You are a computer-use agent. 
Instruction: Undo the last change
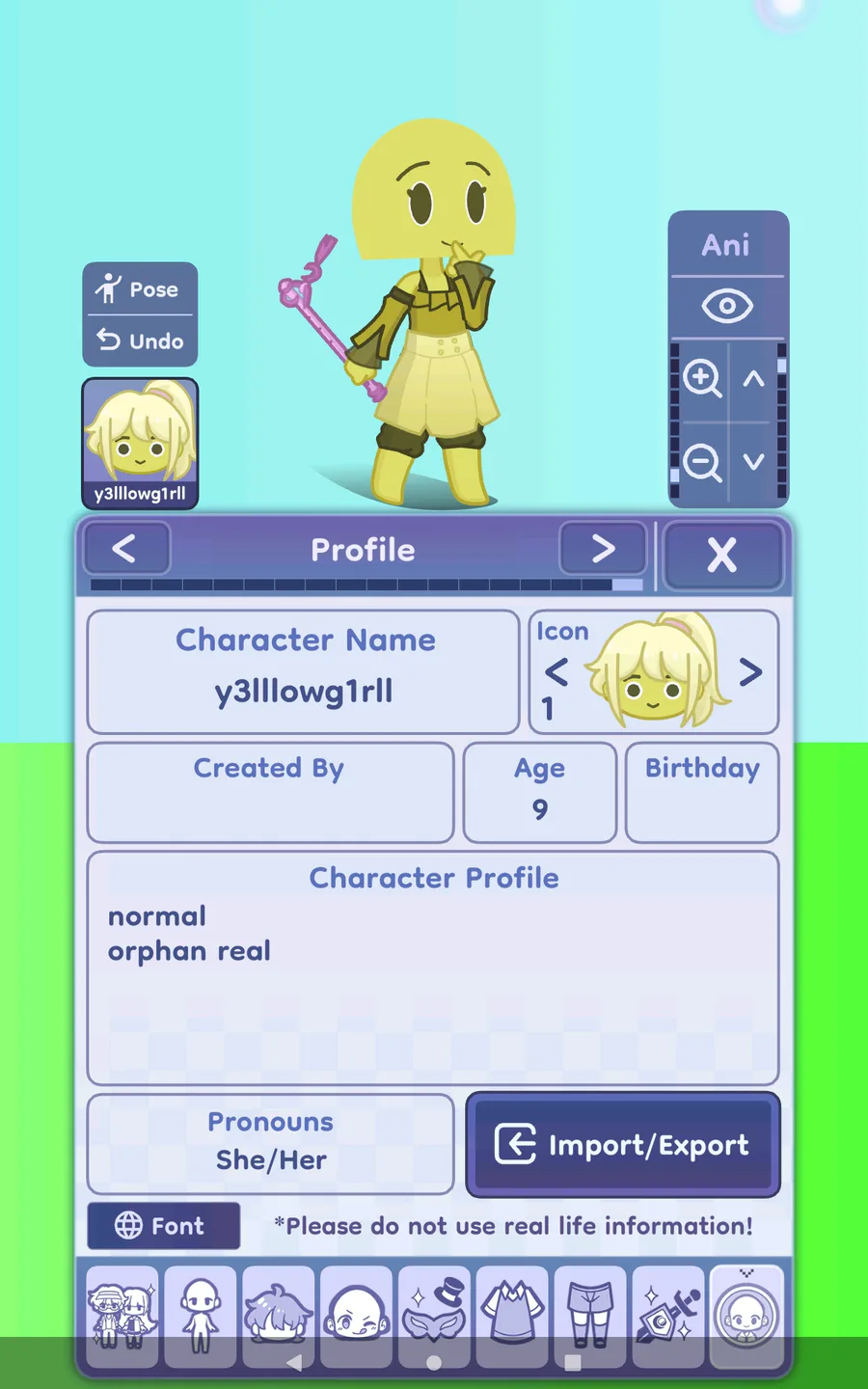pos(140,340)
